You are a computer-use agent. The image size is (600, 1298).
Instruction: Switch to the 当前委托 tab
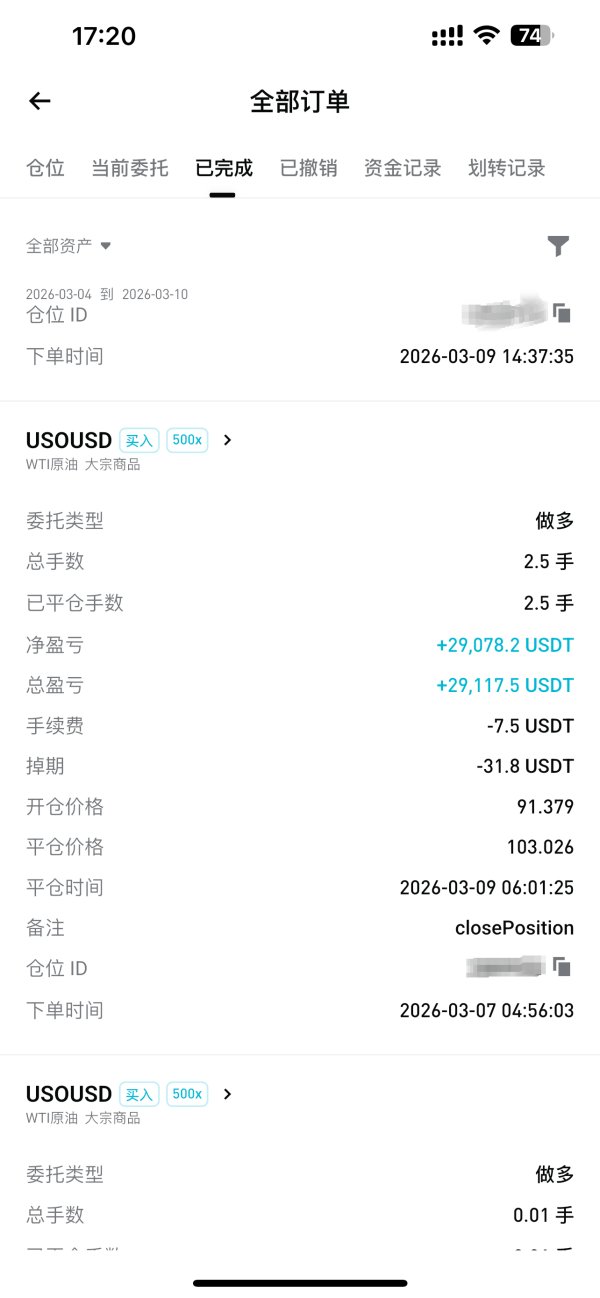click(x=130, y=168)
